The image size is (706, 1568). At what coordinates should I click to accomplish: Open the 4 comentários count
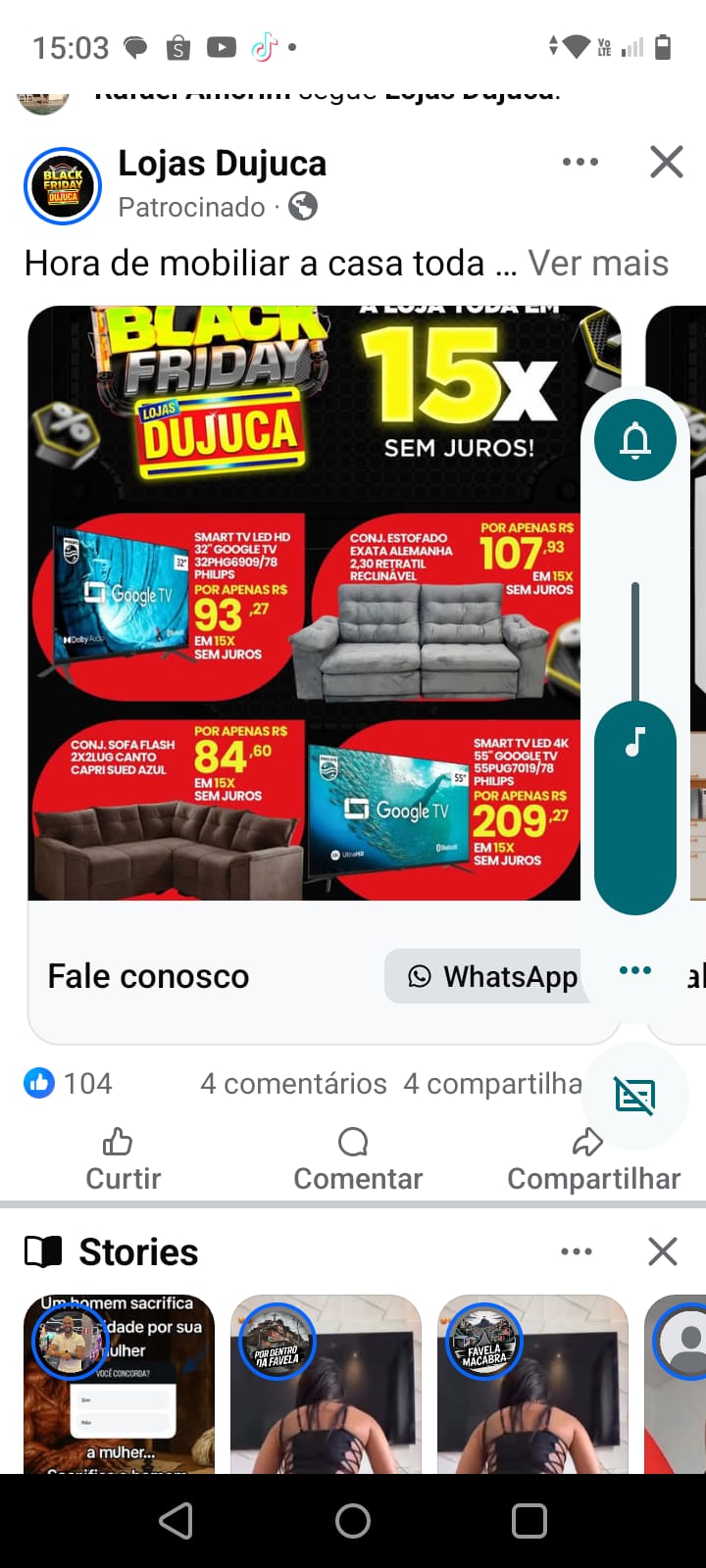tap(293, 1083)
